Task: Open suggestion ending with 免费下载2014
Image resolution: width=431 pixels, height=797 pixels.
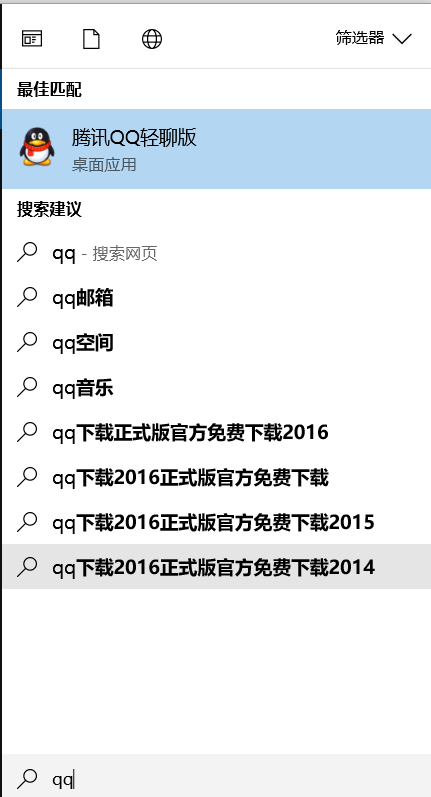Action: point(217,567)
